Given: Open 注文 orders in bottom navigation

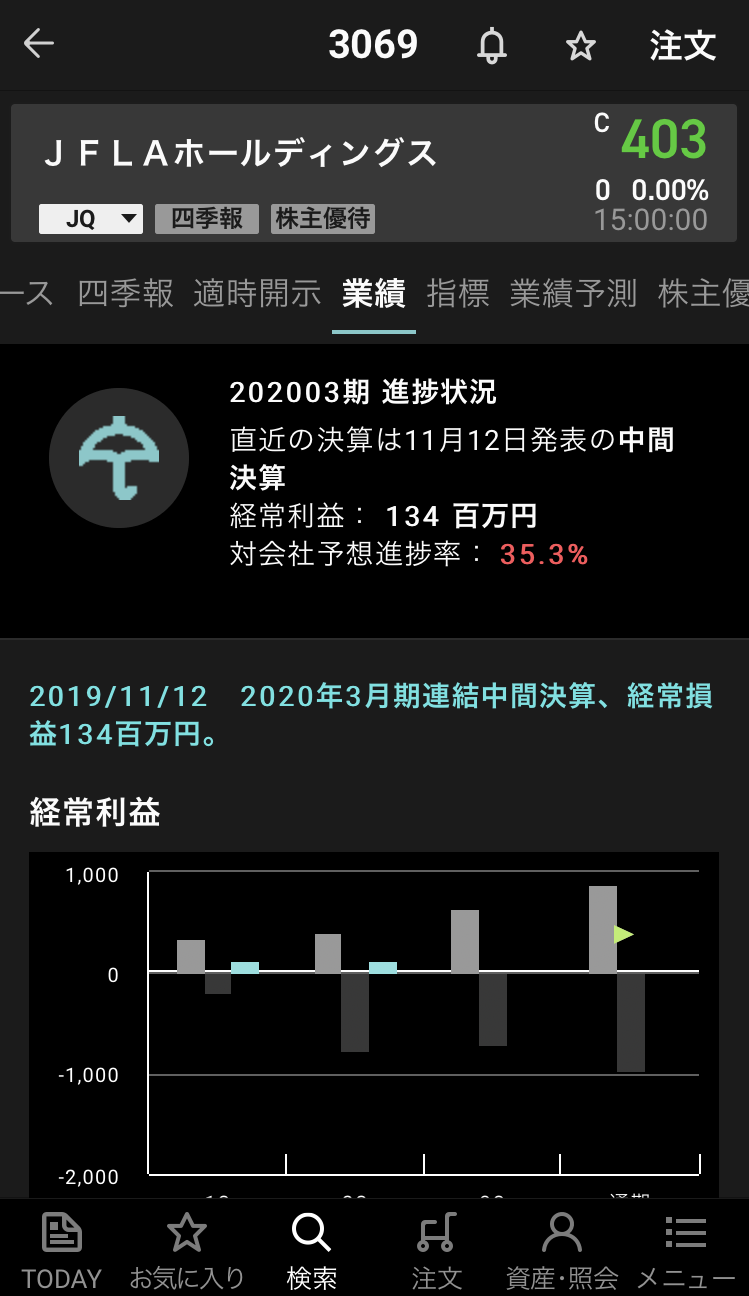Looking at the screenshot, I should coord(437,1250).
